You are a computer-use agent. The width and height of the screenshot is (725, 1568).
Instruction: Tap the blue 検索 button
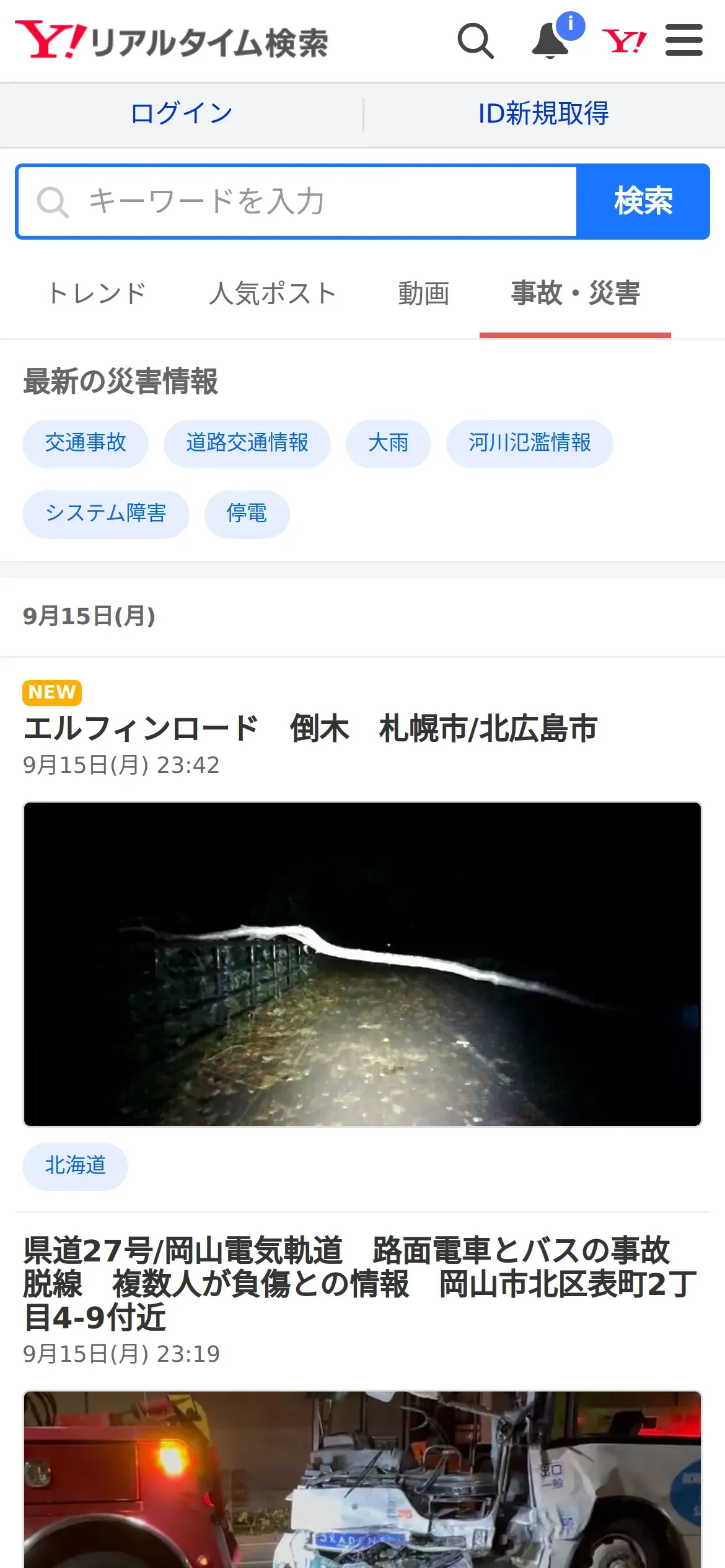[643, 201]
